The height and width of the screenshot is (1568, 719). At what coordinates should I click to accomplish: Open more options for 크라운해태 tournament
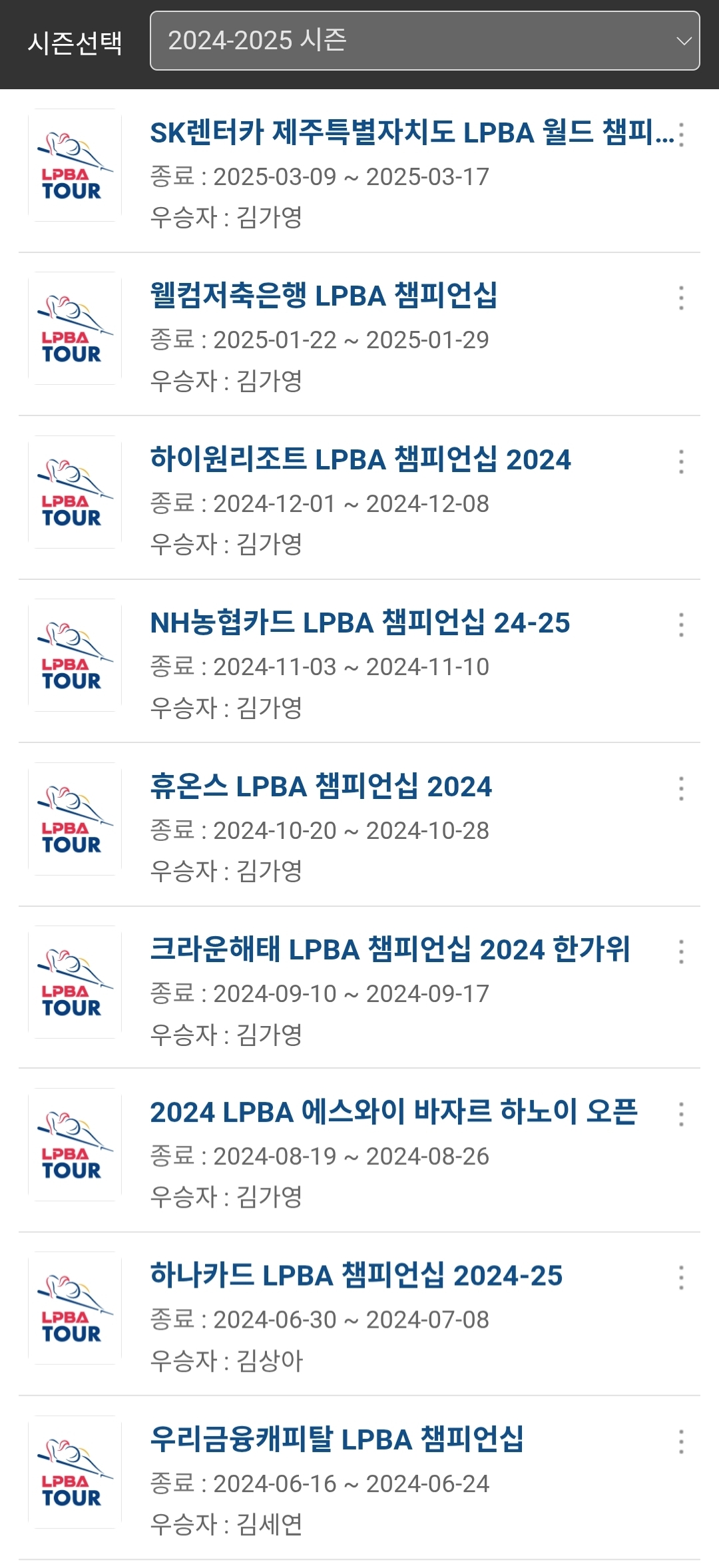681,951
